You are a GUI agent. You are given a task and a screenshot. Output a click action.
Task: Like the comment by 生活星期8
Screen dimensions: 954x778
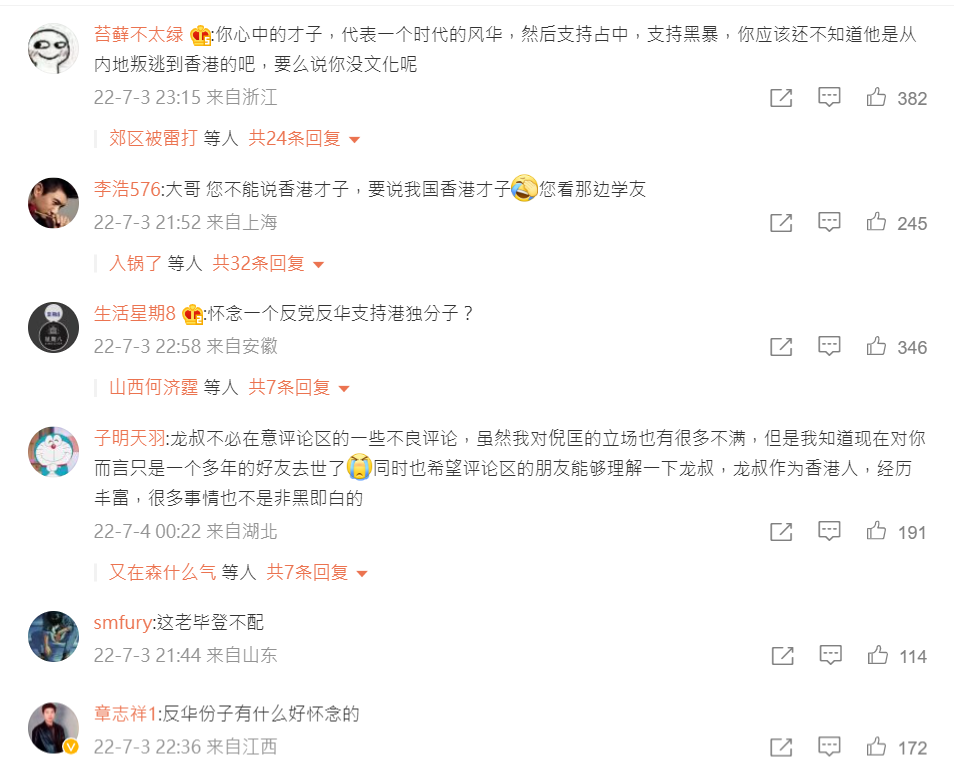[877, 347]
